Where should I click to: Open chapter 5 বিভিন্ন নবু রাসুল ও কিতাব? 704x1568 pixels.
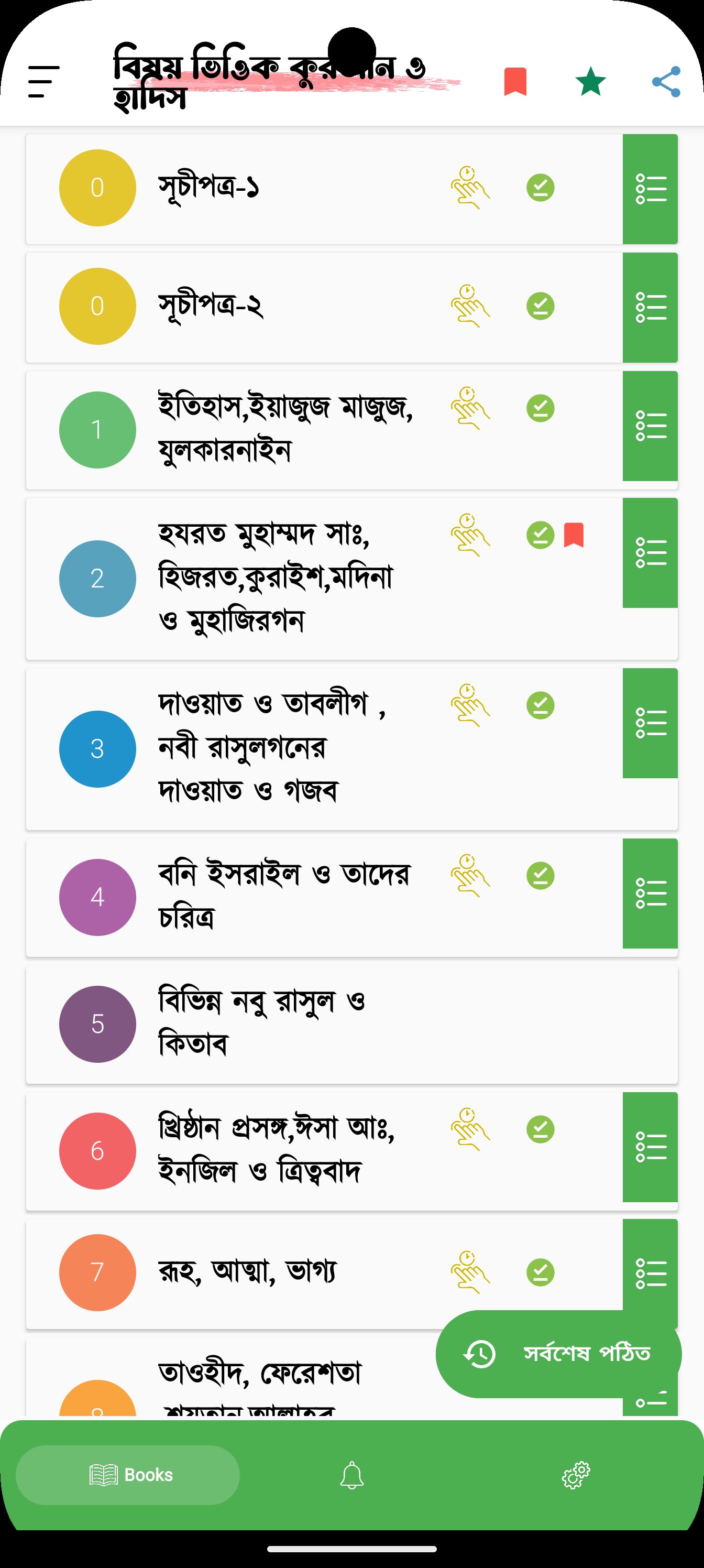point(351,1024)
